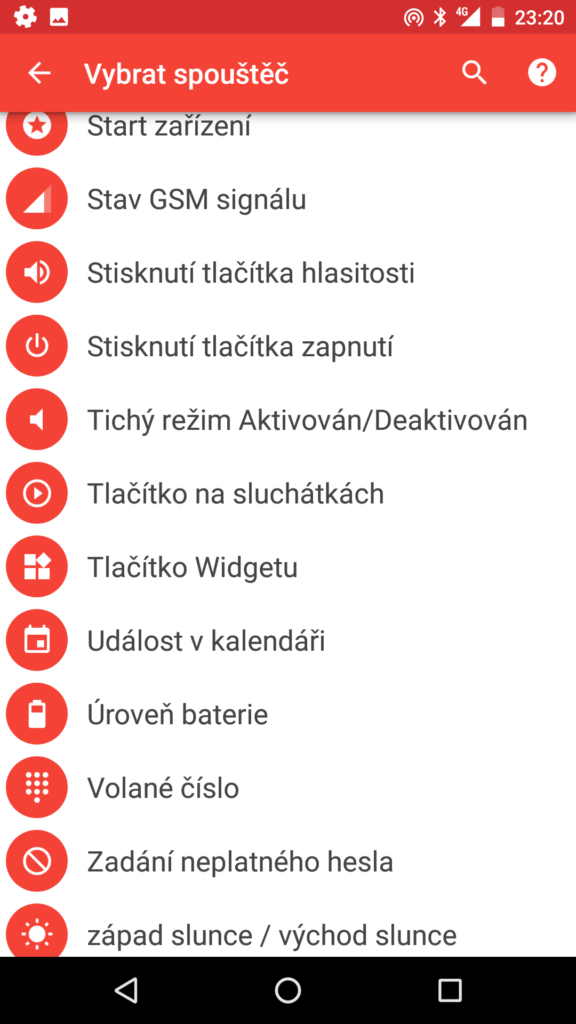Select Tlačítko na sluchátkách trigger
Image resolution: width=576 pixels, height=1024 pixels.
click(288, 494)
